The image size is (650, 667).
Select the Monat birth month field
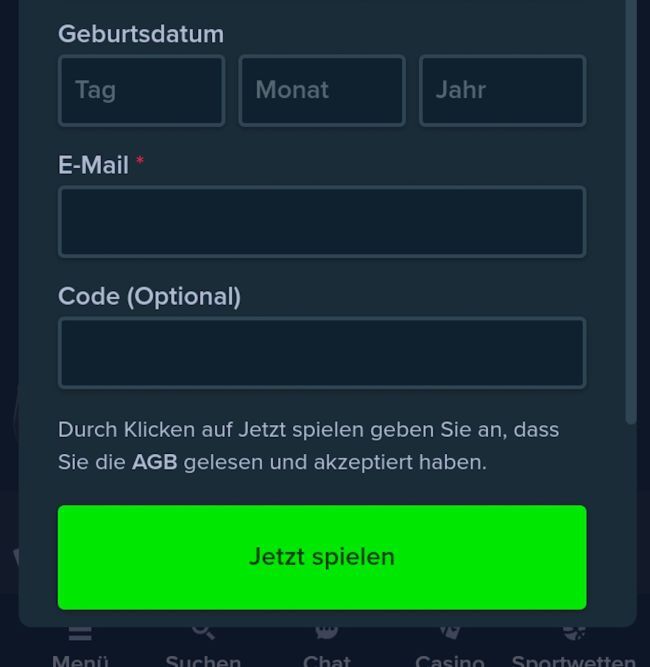(321, 91)
